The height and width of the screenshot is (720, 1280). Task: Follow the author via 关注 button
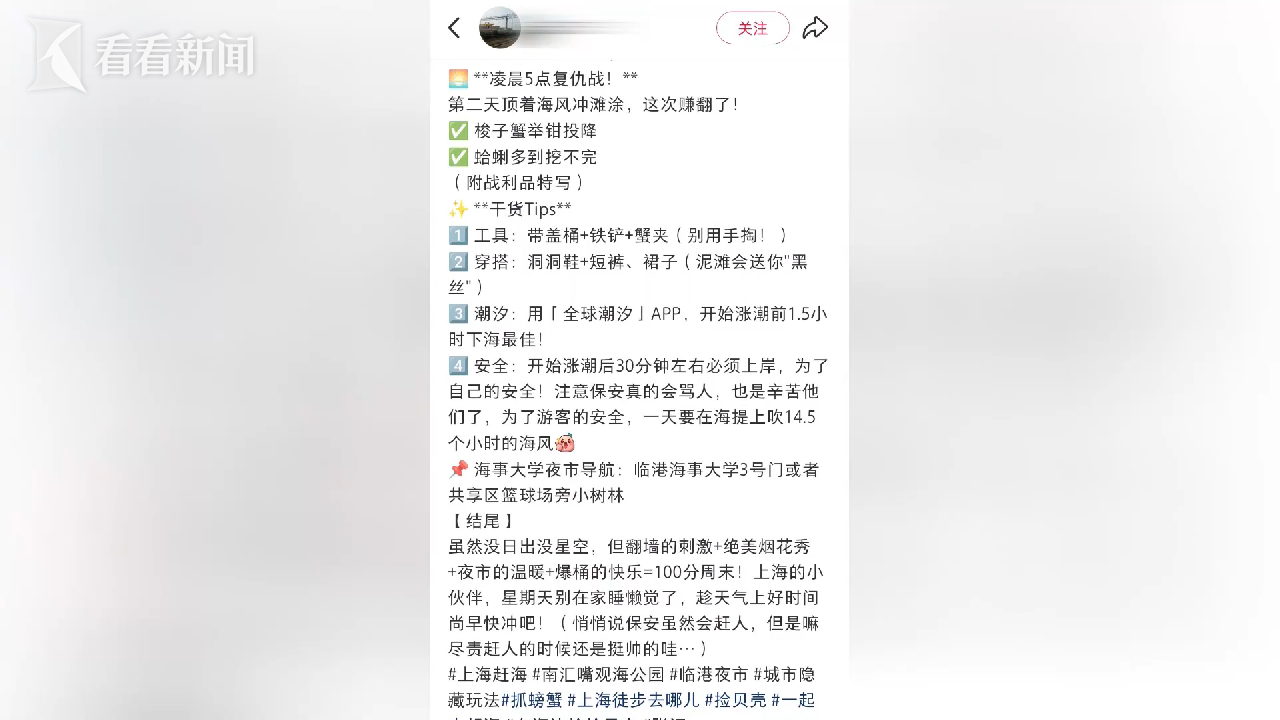pyautogui.click(x=752, y=28)
